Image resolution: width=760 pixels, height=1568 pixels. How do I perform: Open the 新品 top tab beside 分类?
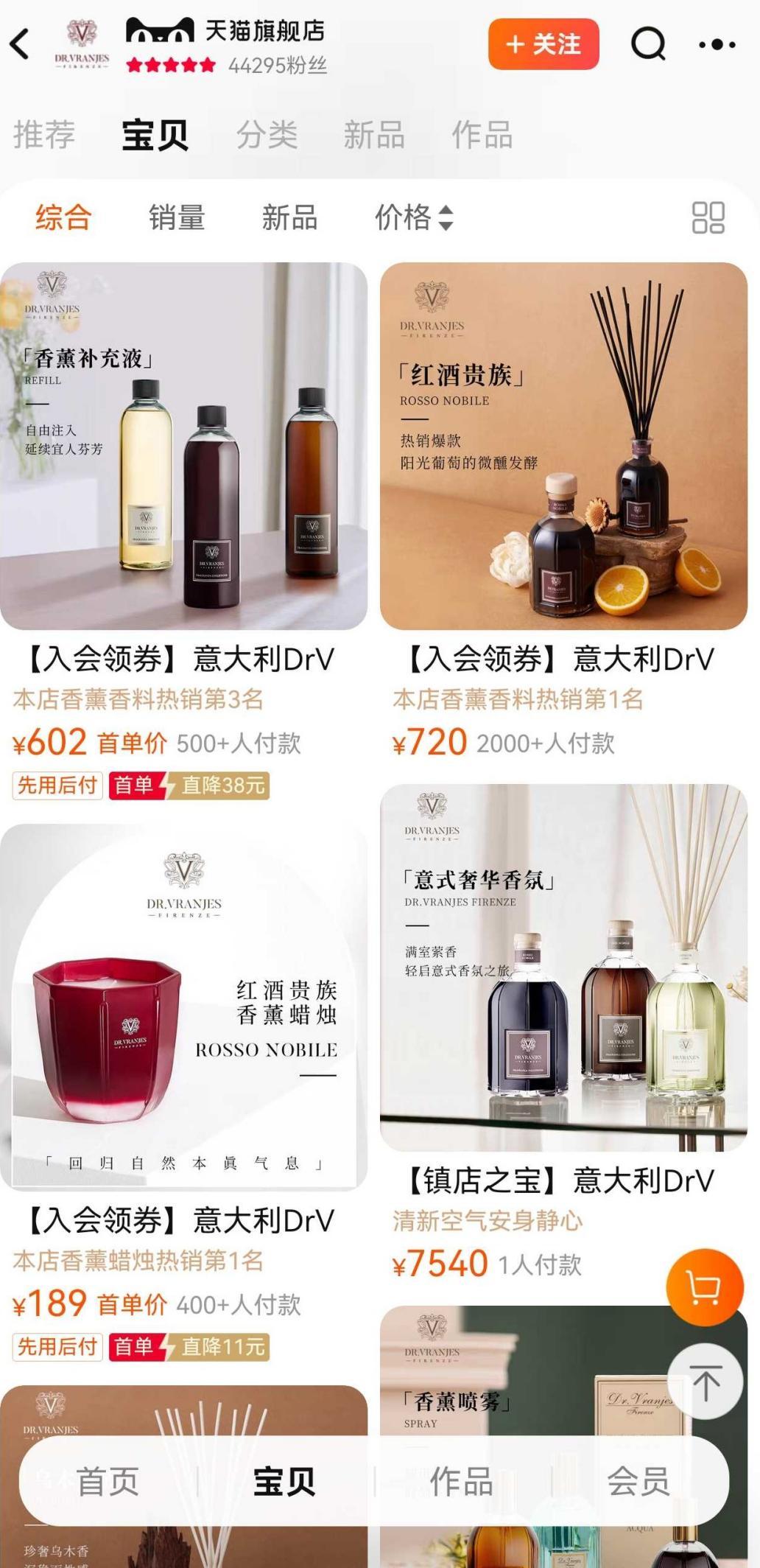coord(374,135)
